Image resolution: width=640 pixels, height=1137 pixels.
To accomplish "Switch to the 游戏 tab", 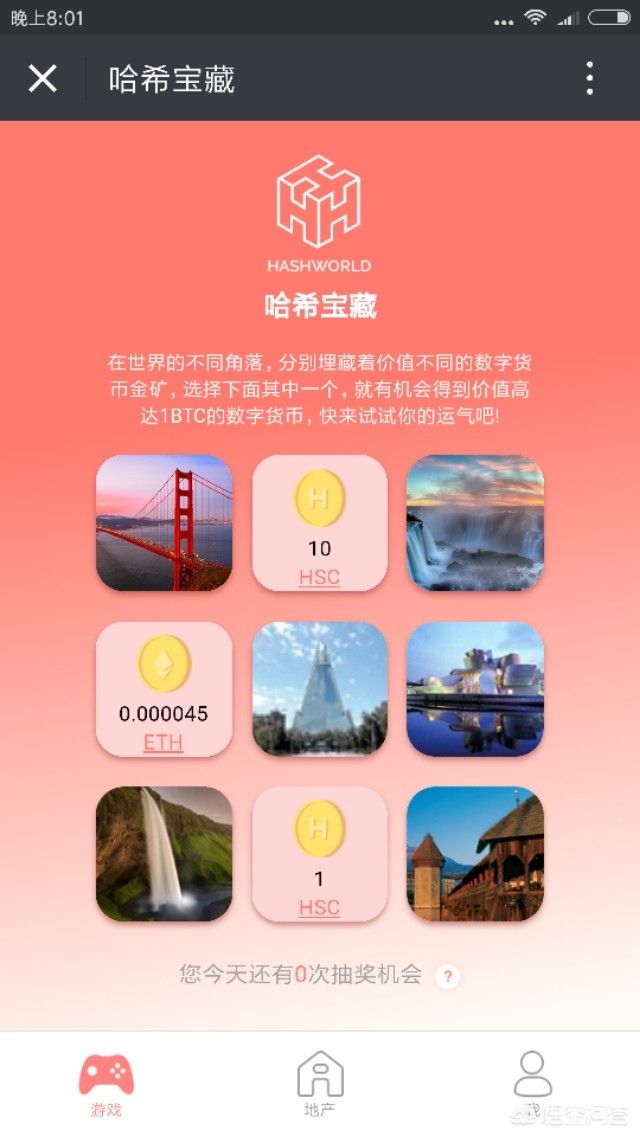I will click(106, 1084).
